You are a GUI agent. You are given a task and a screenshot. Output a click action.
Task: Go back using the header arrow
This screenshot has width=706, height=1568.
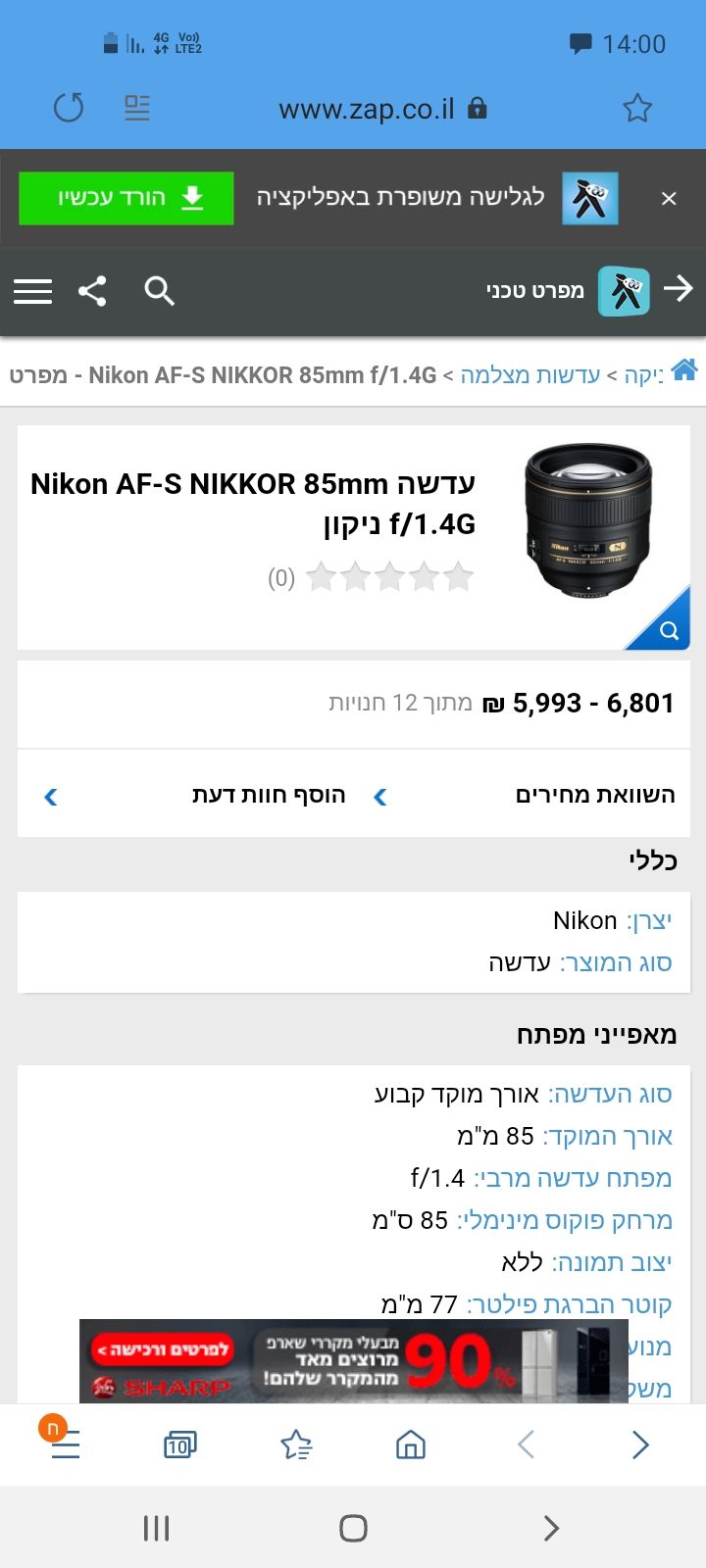pos(678,289)
